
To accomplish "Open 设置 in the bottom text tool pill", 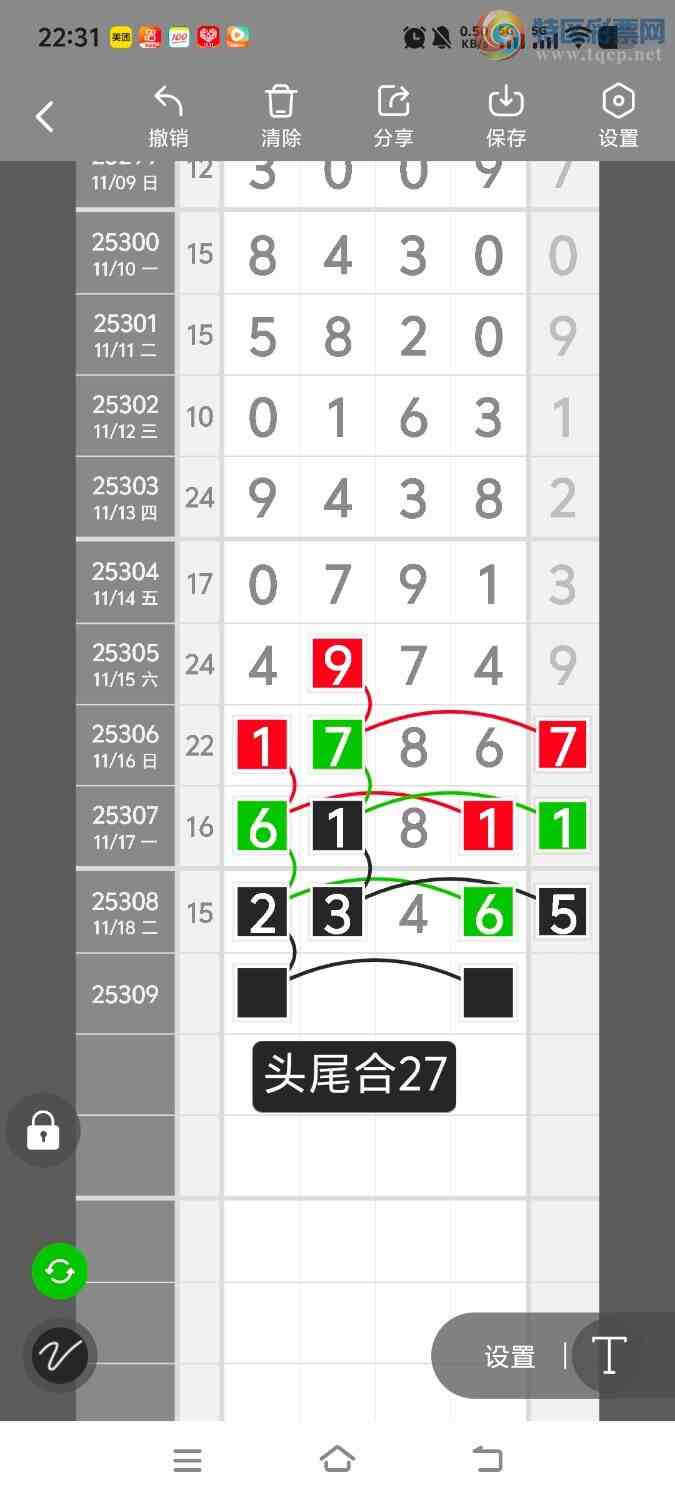I will pyautogui.click(x=510, y=1357).
